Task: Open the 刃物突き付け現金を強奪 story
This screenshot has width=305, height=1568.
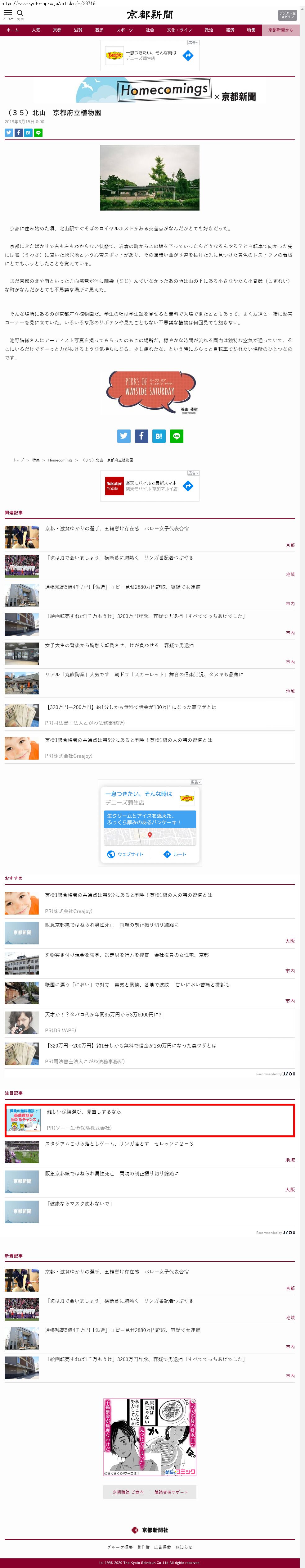Action: (126, 955)
